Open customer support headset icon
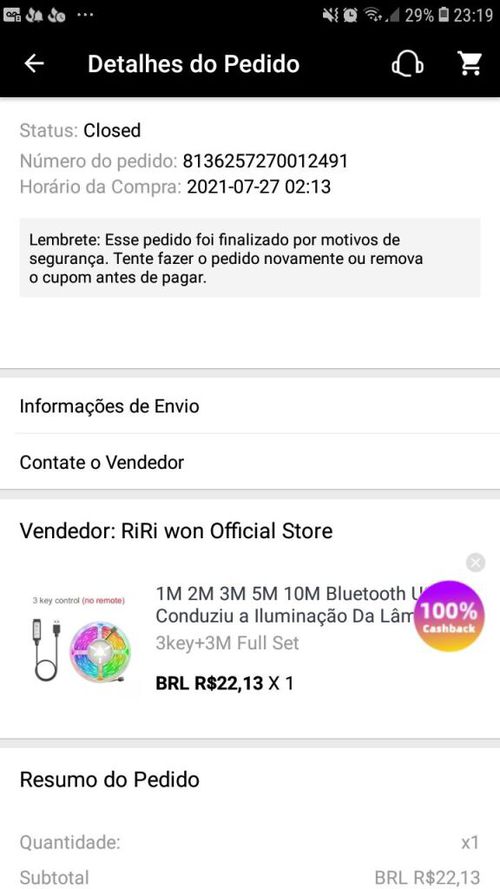 (x=407, y=64)
